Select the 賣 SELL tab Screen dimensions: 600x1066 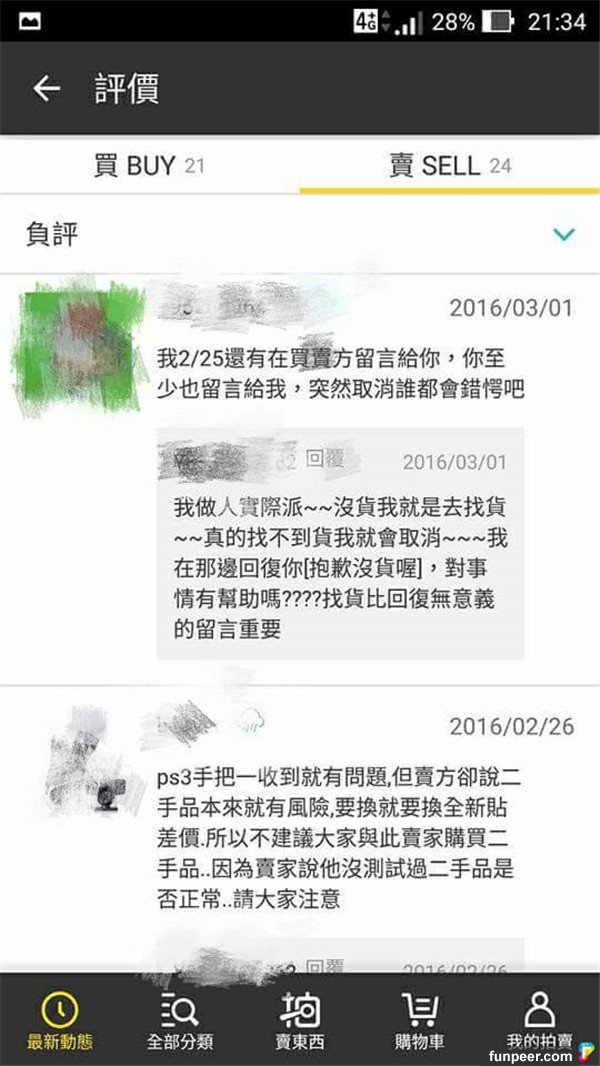tap(450, 166)
